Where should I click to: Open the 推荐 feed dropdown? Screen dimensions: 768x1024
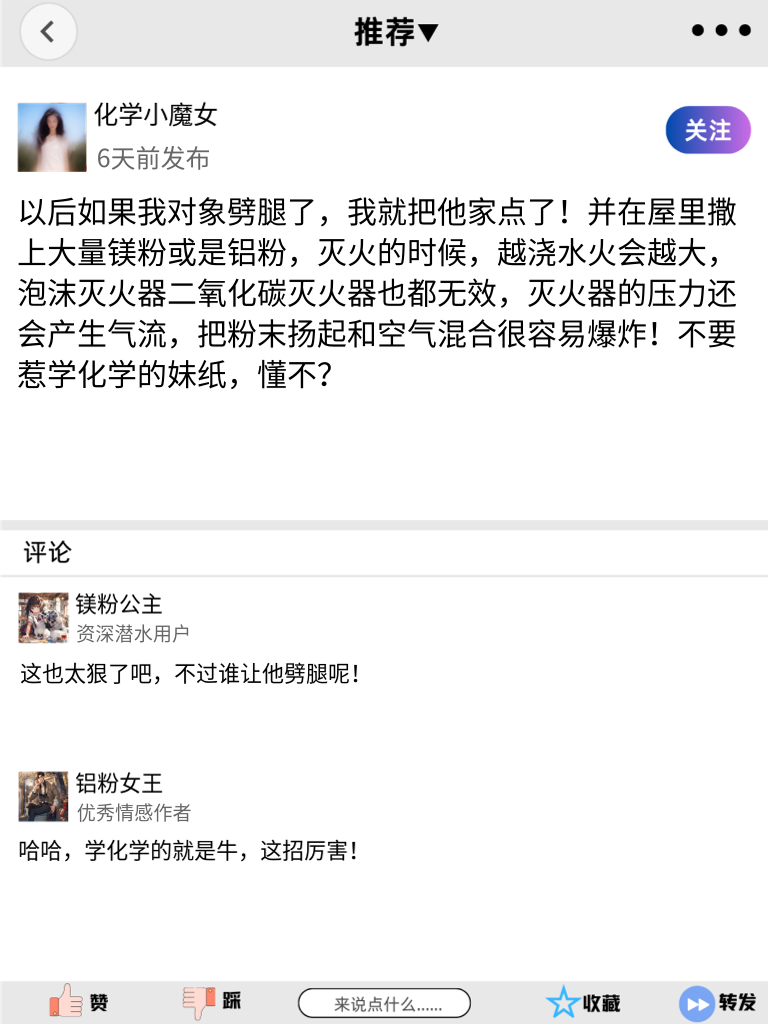click(x=397, y=31)
